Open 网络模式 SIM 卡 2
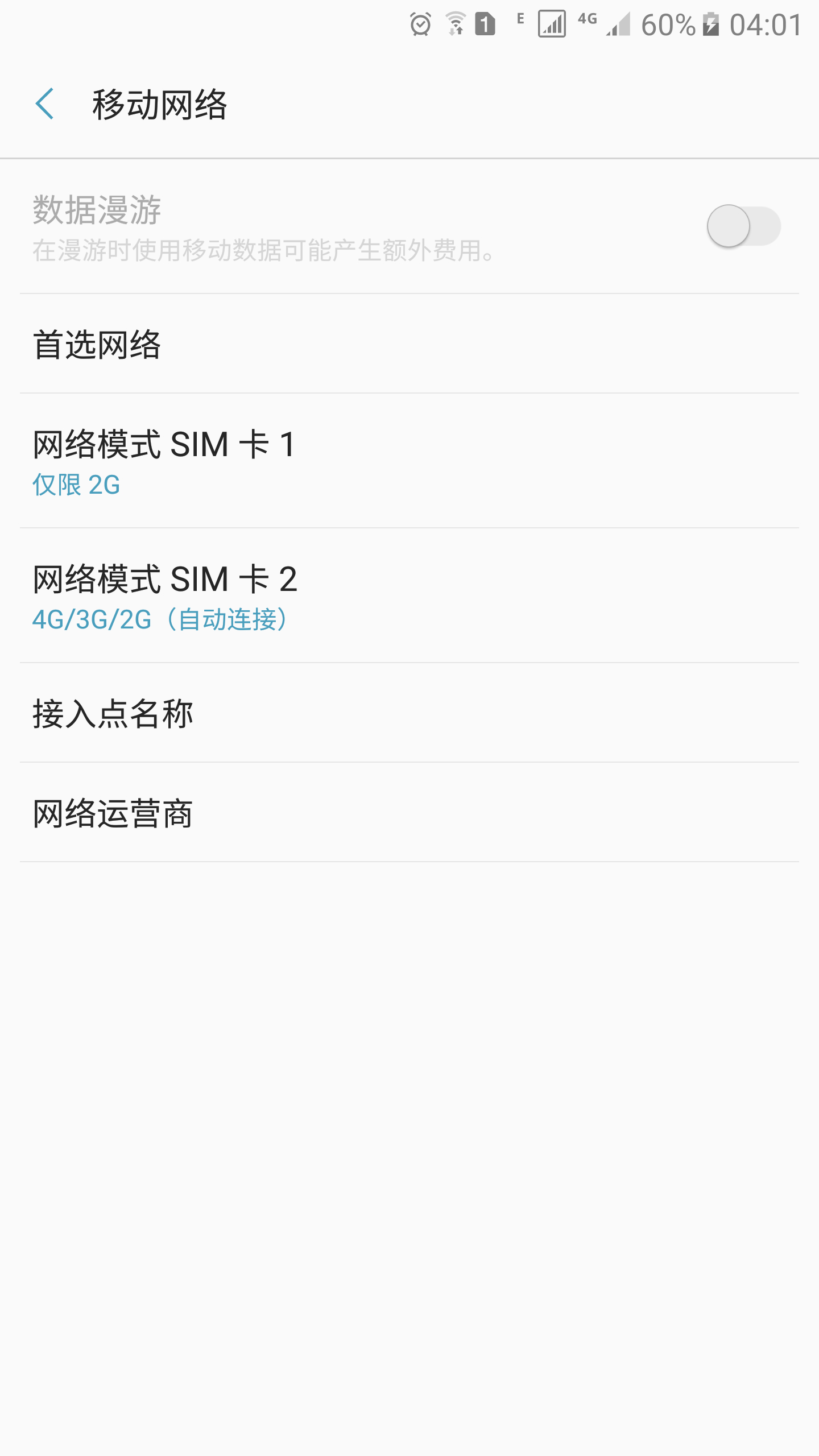 tap(409, 595)
